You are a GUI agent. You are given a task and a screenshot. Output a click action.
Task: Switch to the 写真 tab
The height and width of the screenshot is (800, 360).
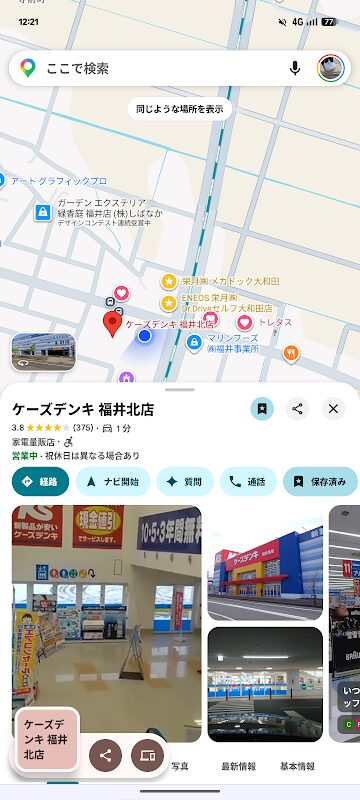179,766
